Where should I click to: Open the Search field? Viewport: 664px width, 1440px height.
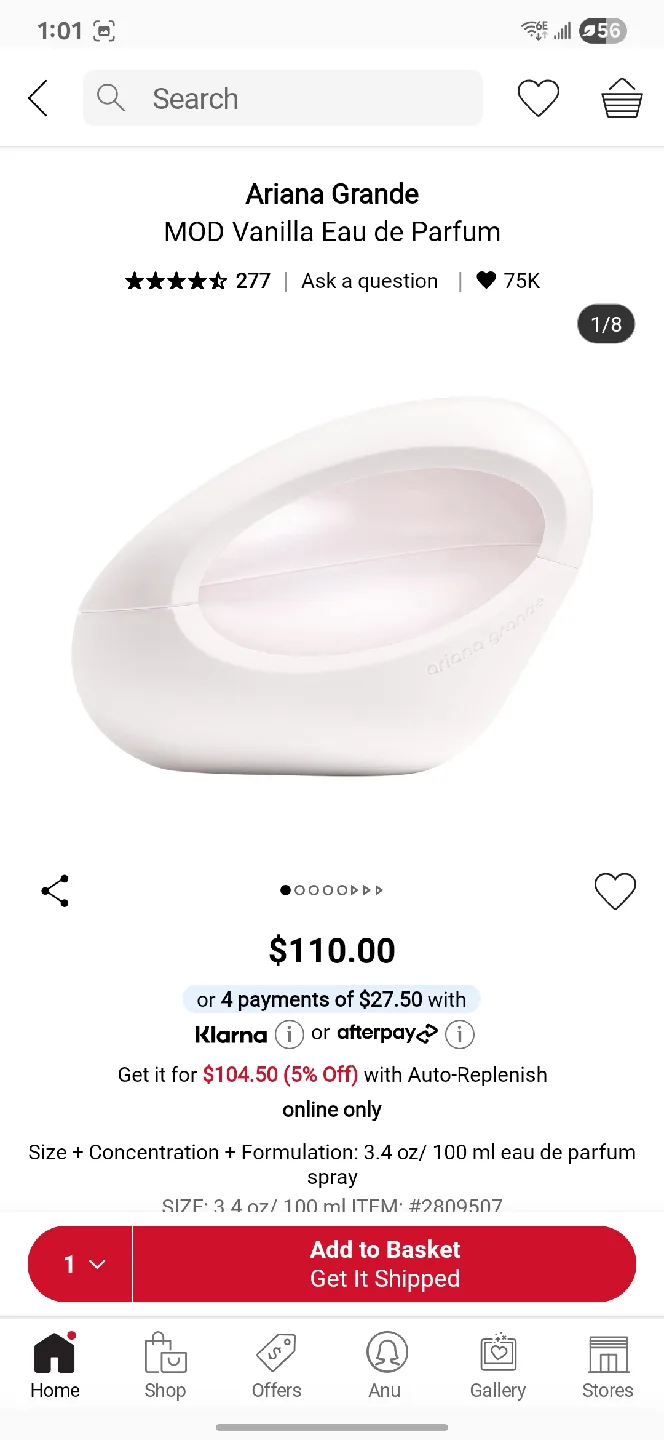click(282, 98)
